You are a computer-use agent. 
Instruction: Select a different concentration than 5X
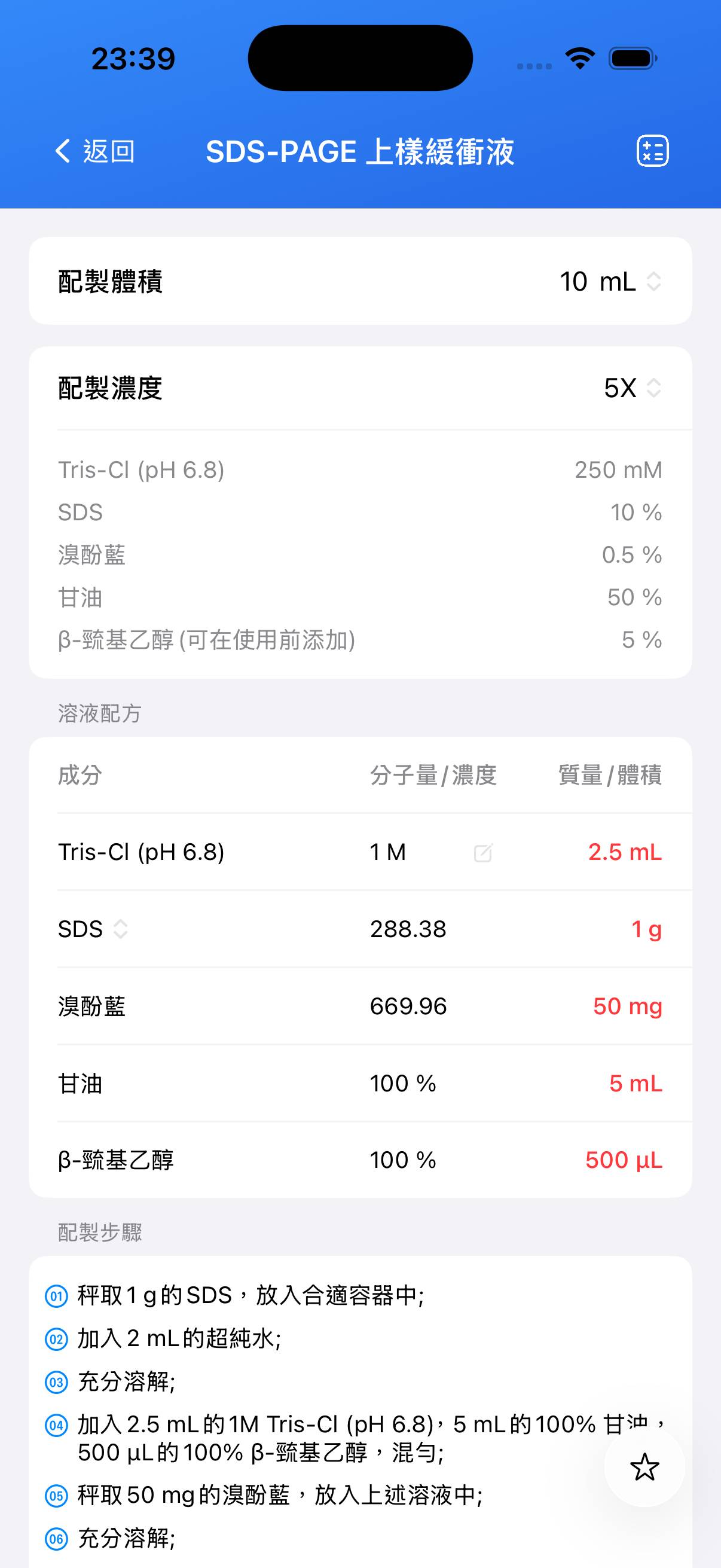(632, 388)
